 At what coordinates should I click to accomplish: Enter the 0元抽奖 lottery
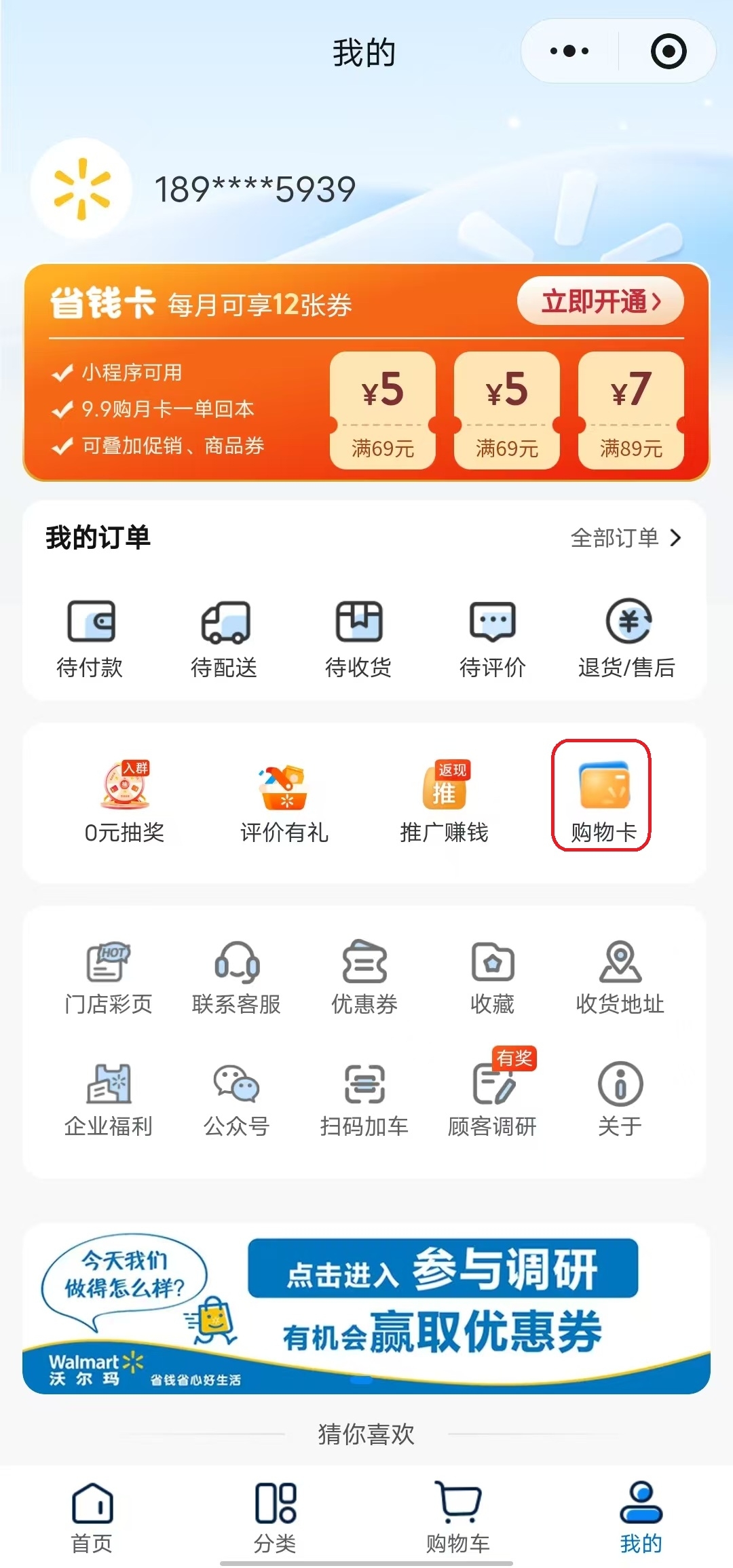(x=125, y=803)
